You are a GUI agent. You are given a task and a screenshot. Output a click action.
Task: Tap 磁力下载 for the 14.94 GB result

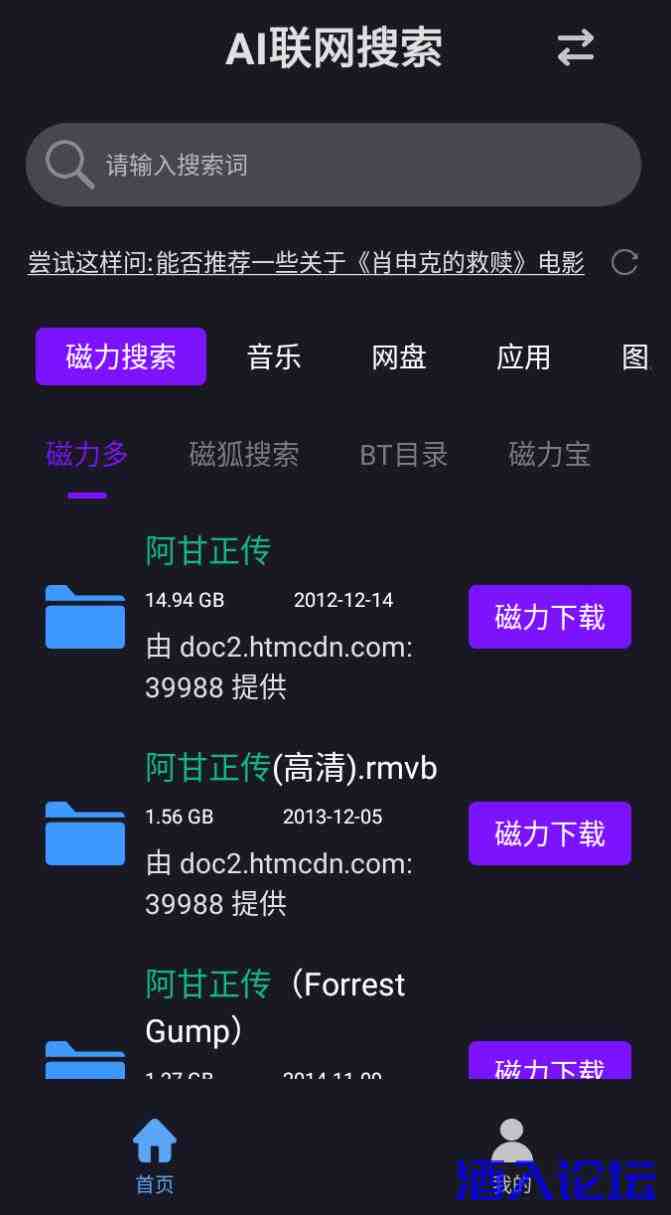click(x=549, y=617)
